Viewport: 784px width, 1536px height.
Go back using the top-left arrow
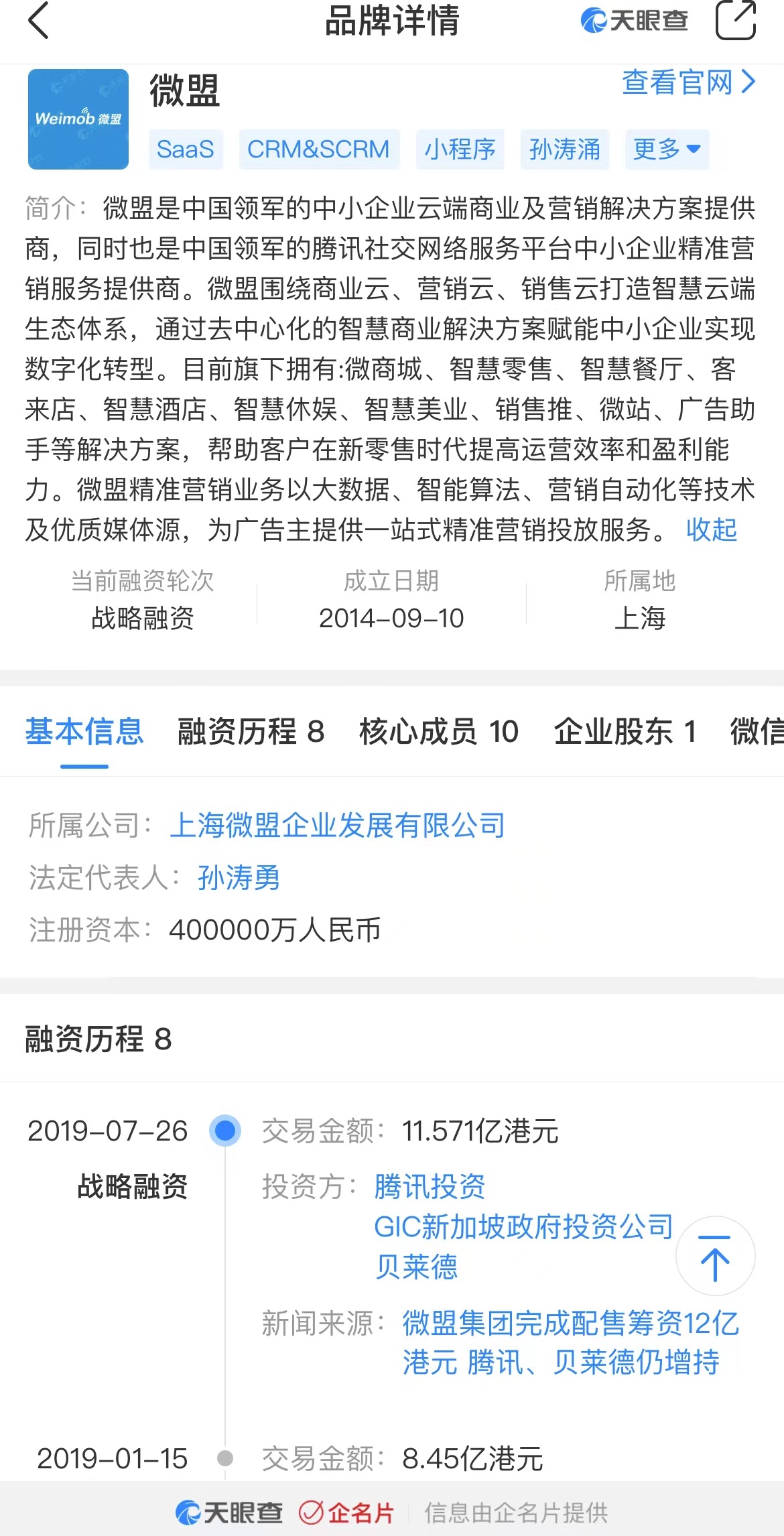[39, 21]
